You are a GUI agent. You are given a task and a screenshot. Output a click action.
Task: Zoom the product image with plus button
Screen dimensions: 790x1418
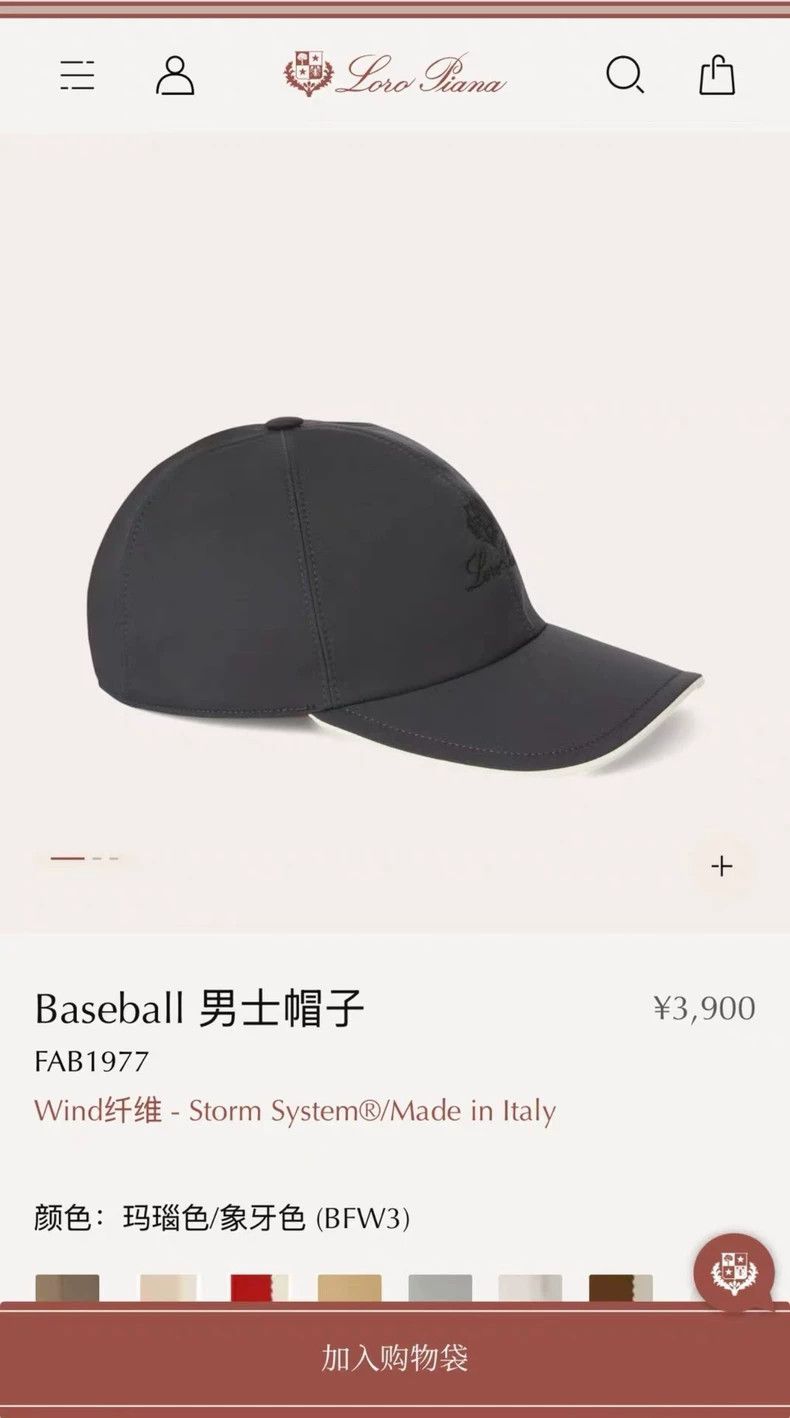(722, 866)
